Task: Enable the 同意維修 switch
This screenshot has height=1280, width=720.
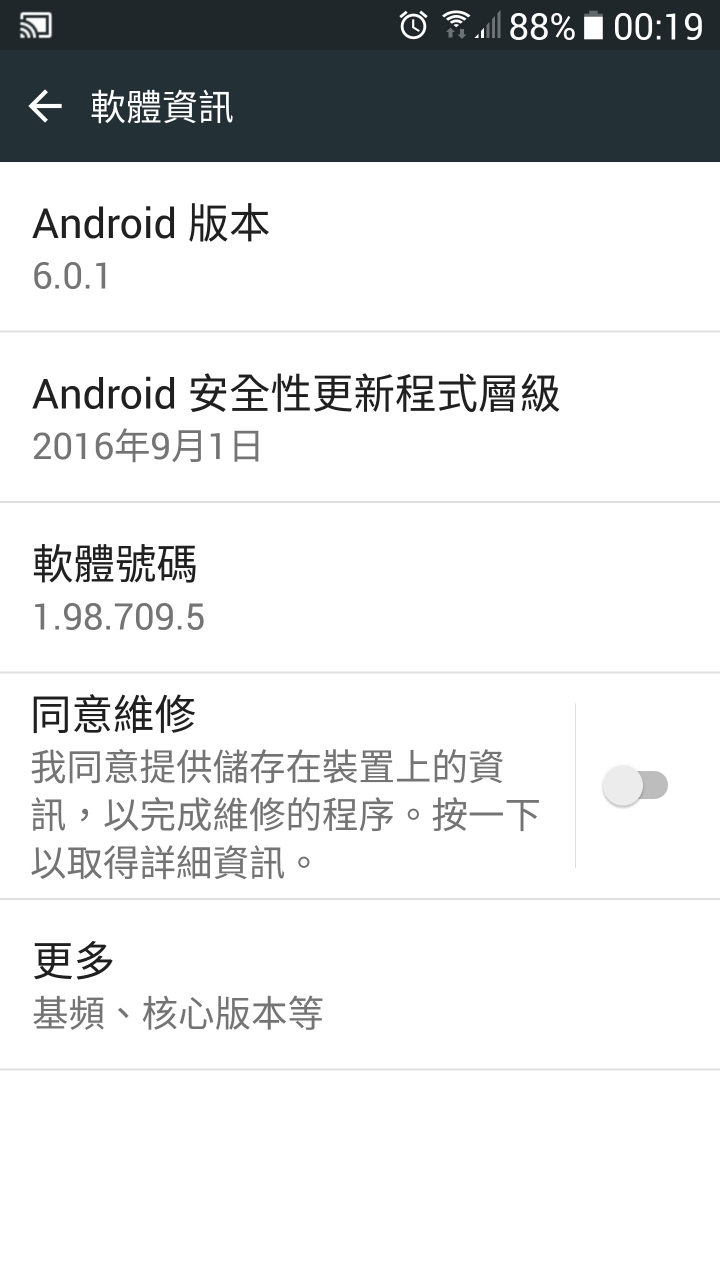Action: pos(635,786)
